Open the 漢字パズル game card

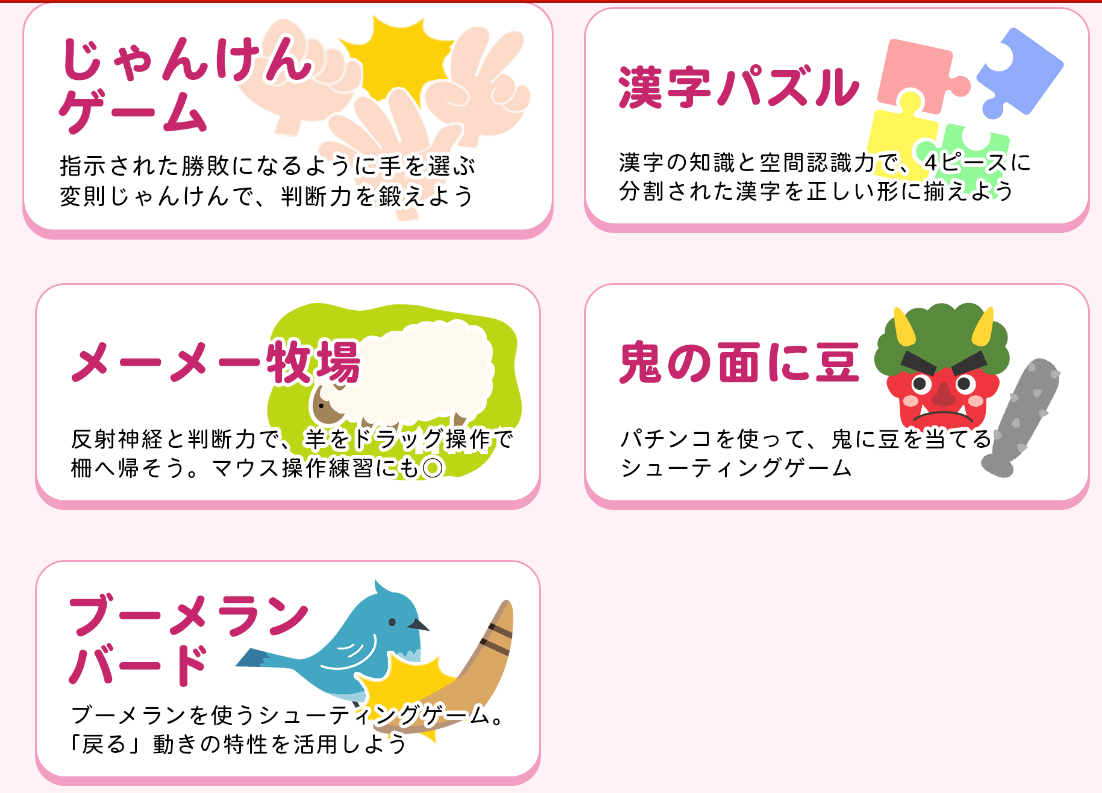click(x=836, y=118)
